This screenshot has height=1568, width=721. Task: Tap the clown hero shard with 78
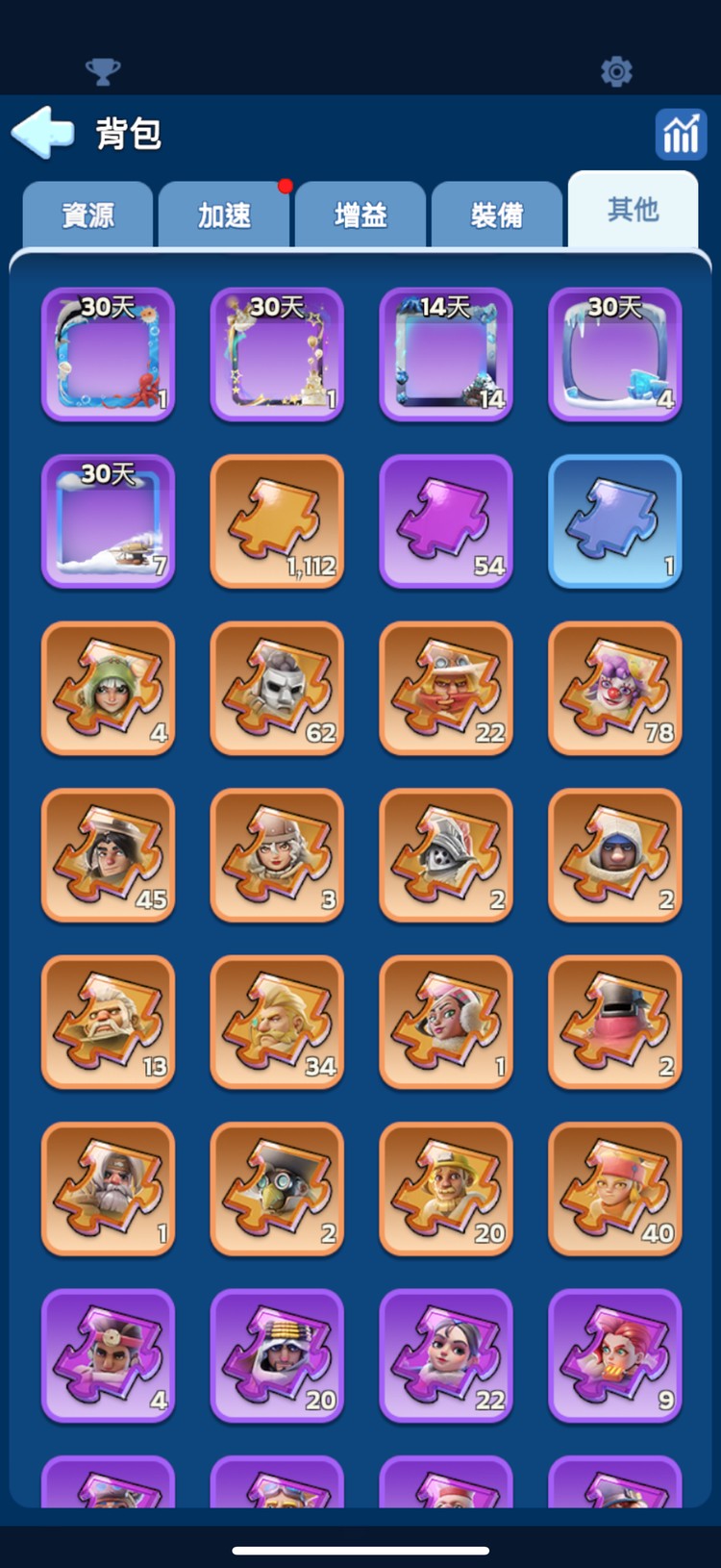tap(615, 688)
